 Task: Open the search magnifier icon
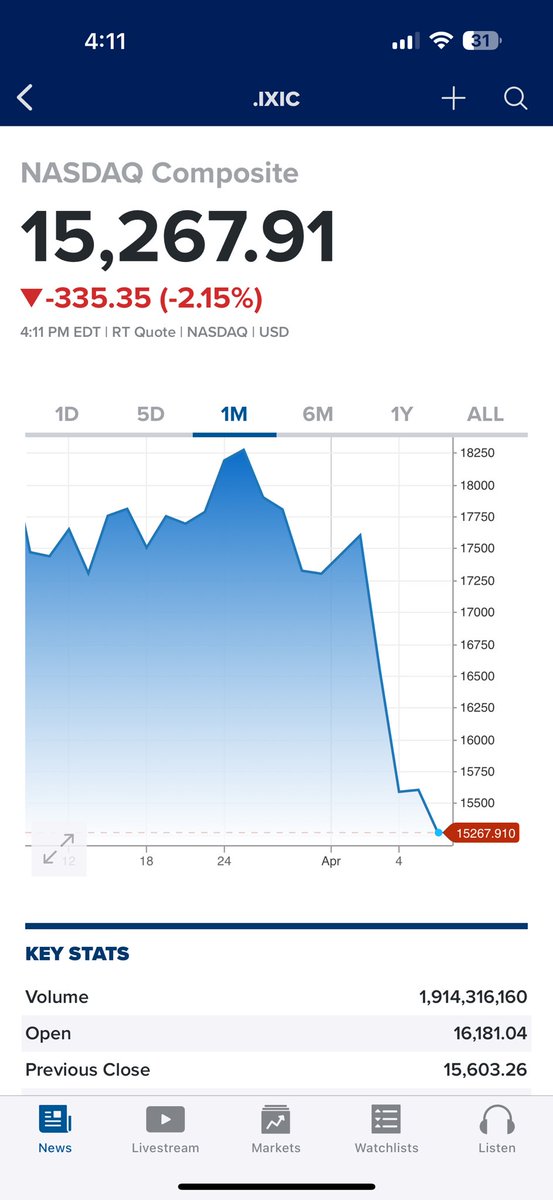coord(515,98)
